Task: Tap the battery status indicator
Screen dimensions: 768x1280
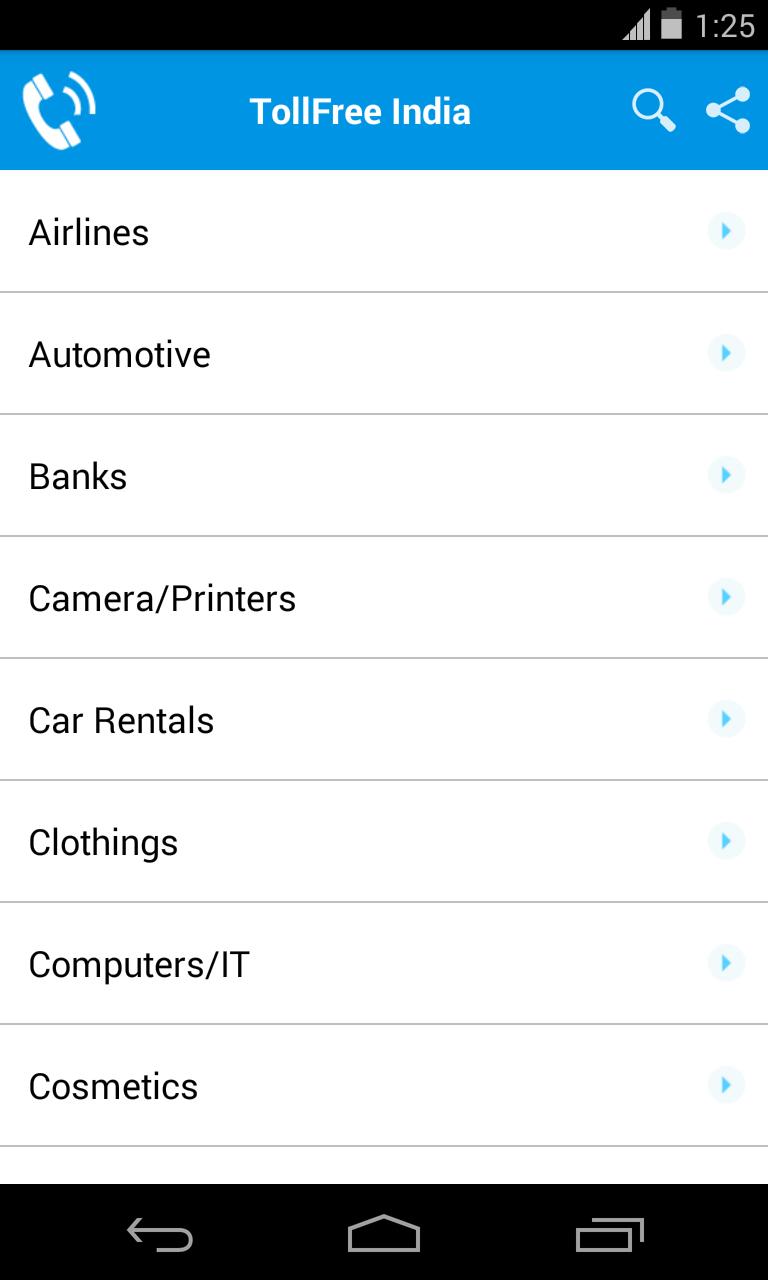Action: tap(672, 24)
